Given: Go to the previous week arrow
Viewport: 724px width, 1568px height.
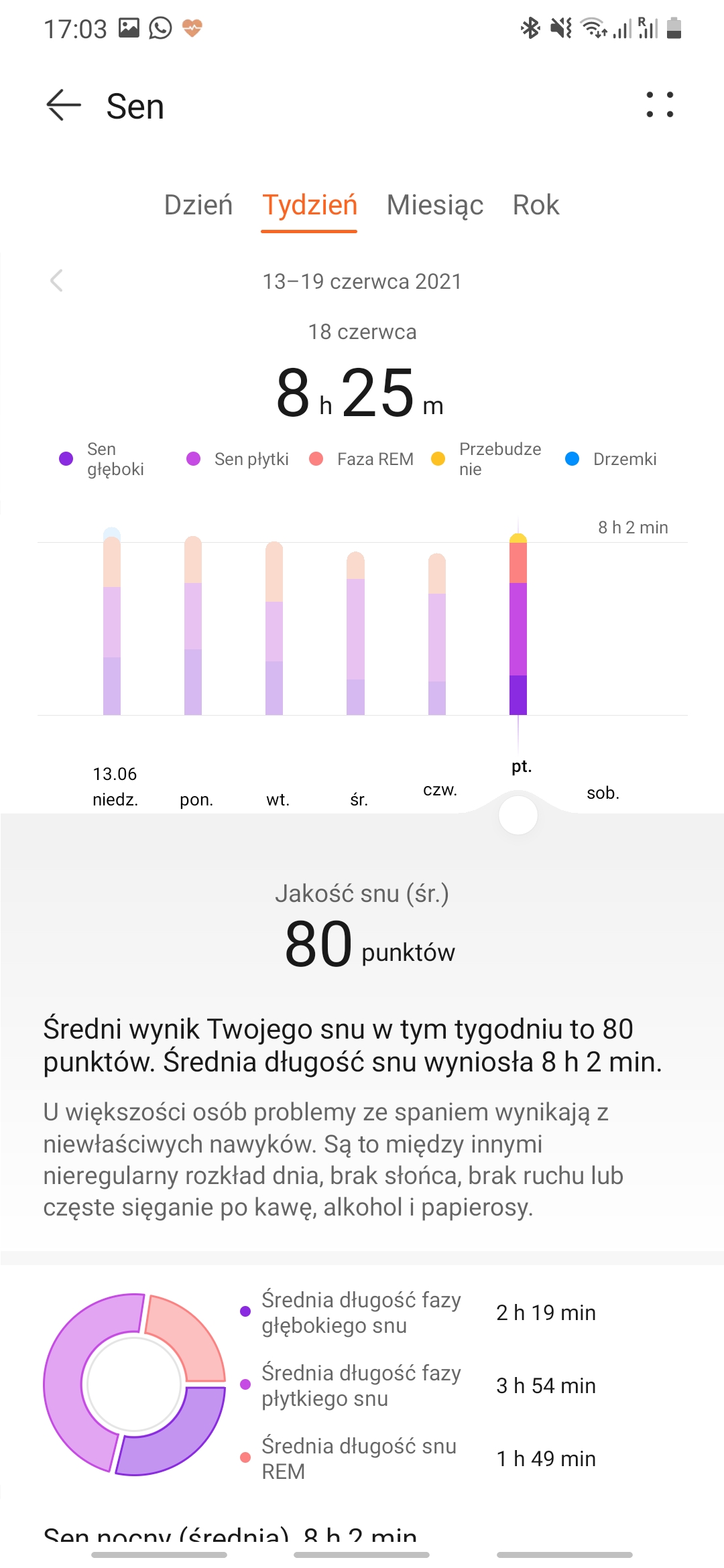Looking at the screenshot, I should click(x=57, y=281).
